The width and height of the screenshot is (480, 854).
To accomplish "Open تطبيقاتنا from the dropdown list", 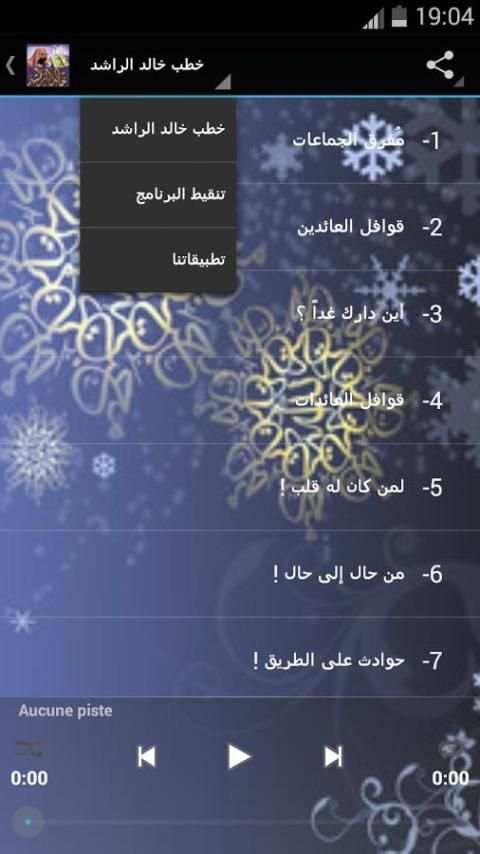I will click(x=158, y=260).
